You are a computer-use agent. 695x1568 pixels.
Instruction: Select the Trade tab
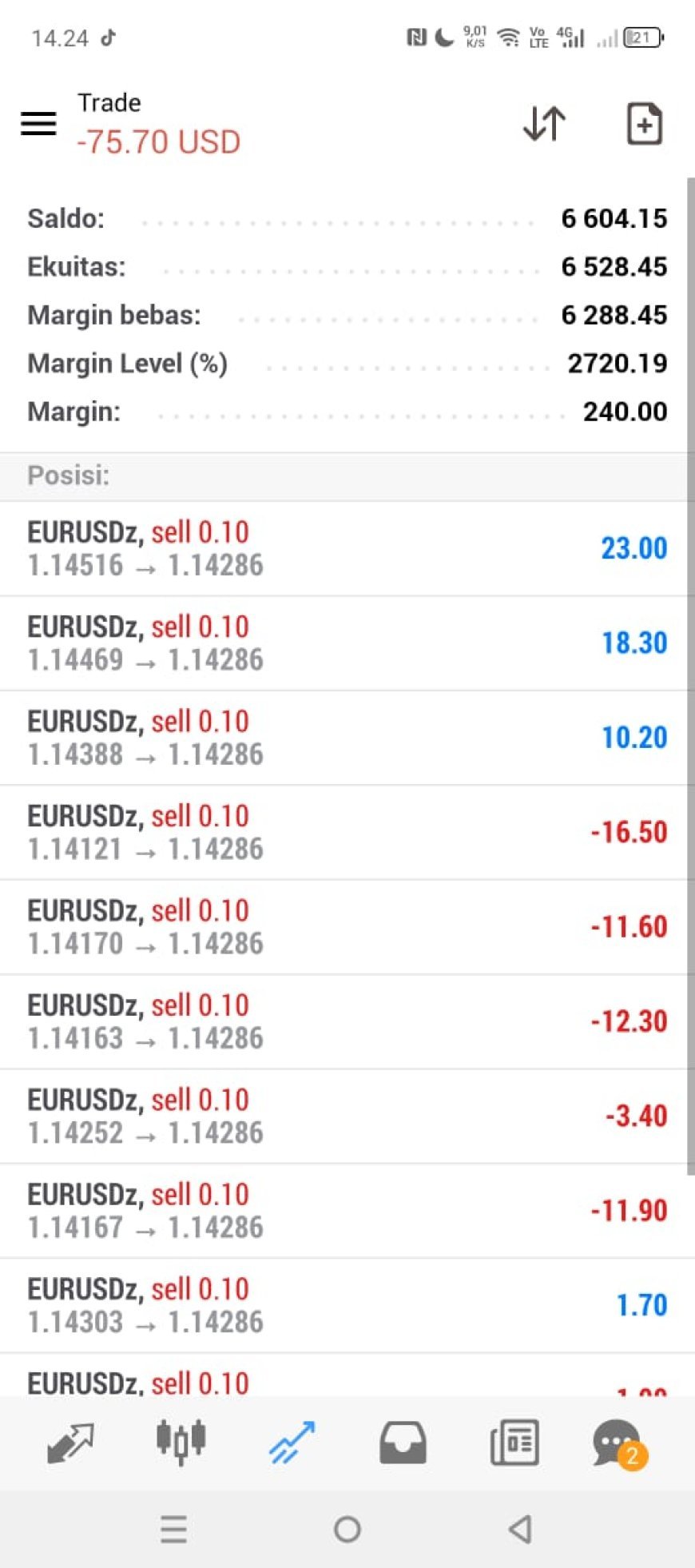point(292,1443)
